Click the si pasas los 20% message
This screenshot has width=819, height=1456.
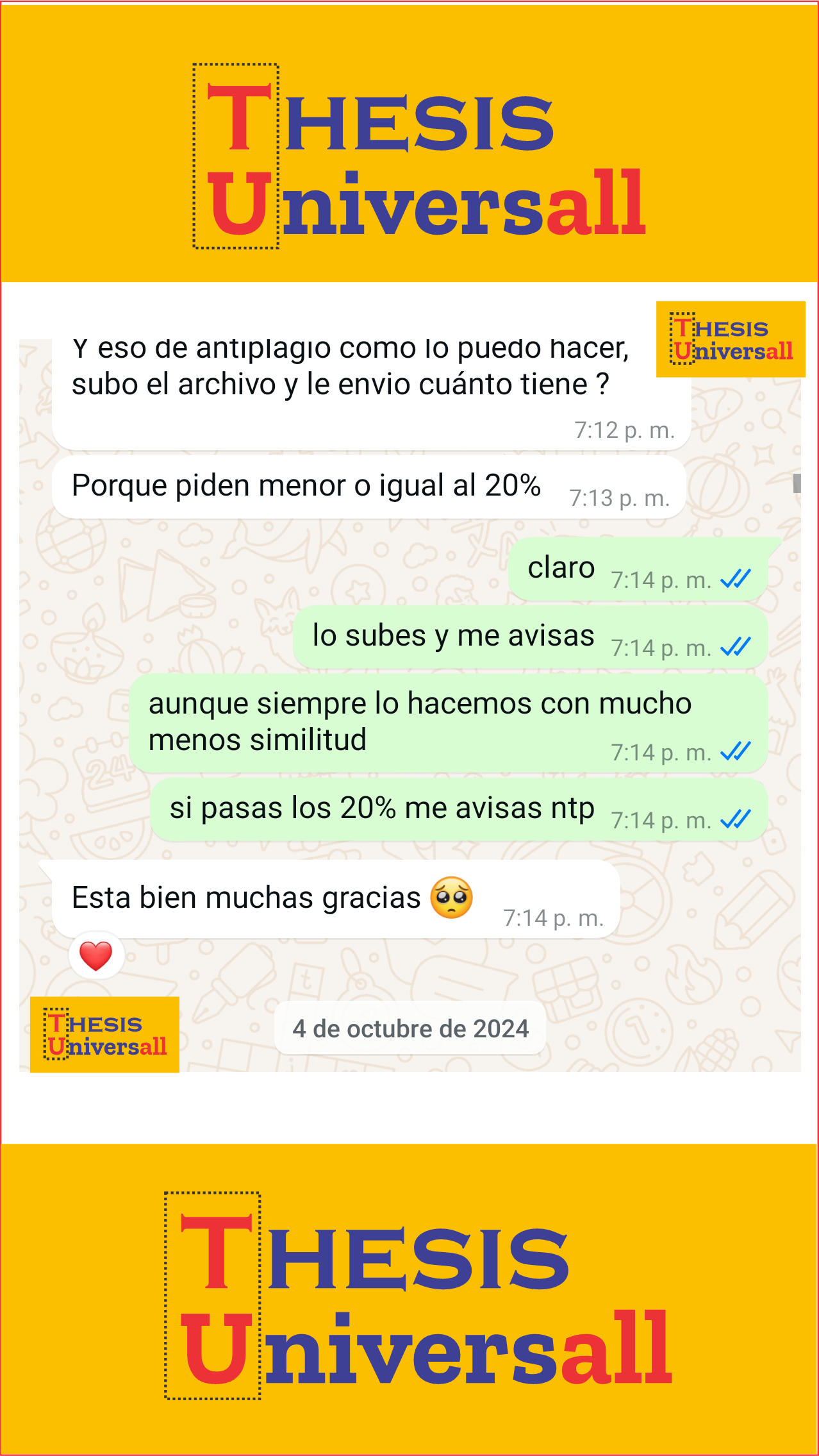tap(385, 808)
